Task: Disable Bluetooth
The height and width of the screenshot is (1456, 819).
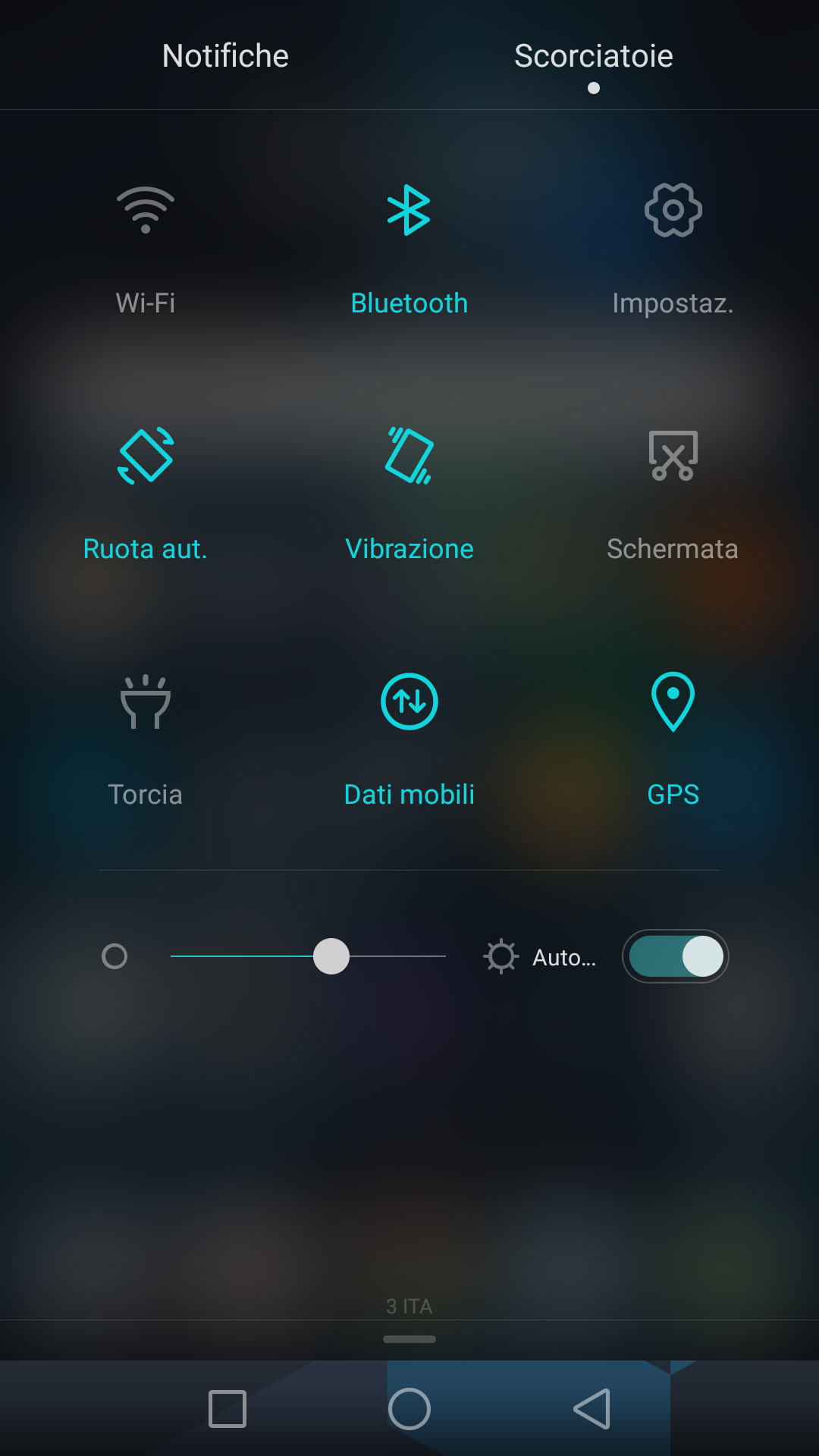Action: [409, 250]
